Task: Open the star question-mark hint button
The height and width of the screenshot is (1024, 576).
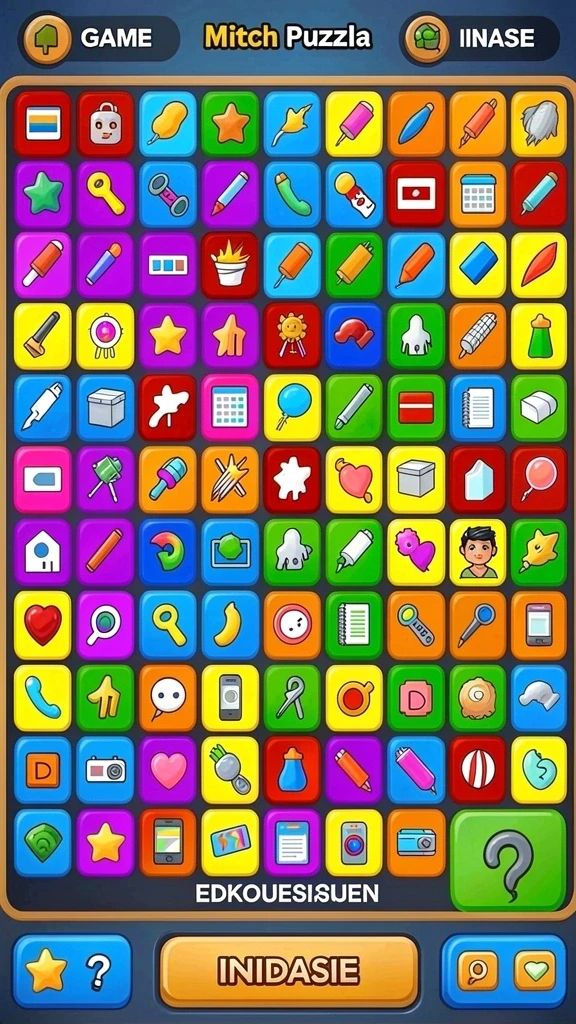Action: click(72, 970)
